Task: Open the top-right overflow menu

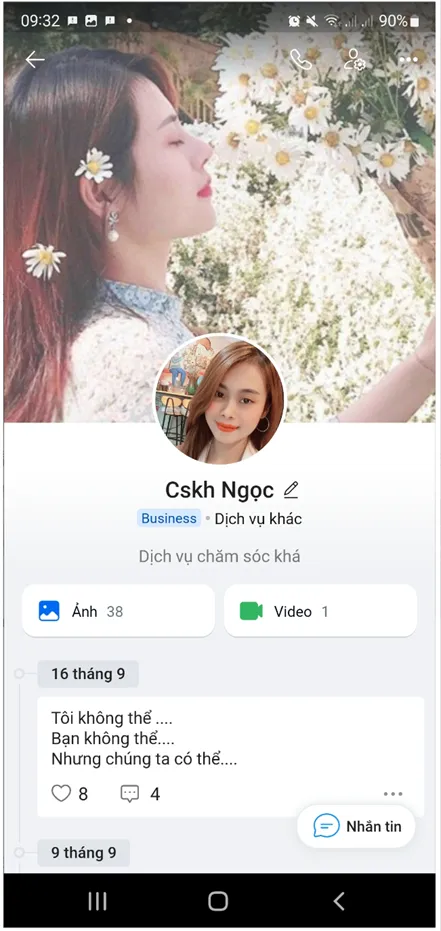Action: (408, 59)
